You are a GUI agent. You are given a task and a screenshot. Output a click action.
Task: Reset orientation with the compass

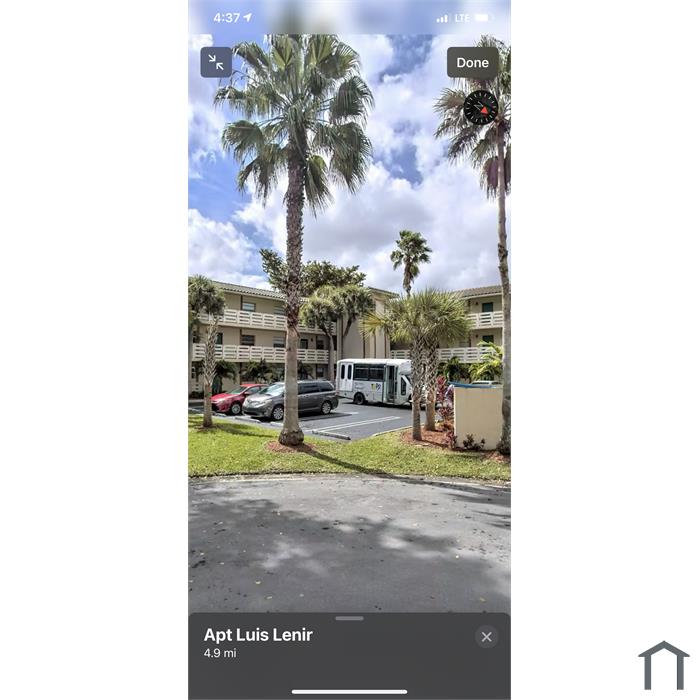481,107
